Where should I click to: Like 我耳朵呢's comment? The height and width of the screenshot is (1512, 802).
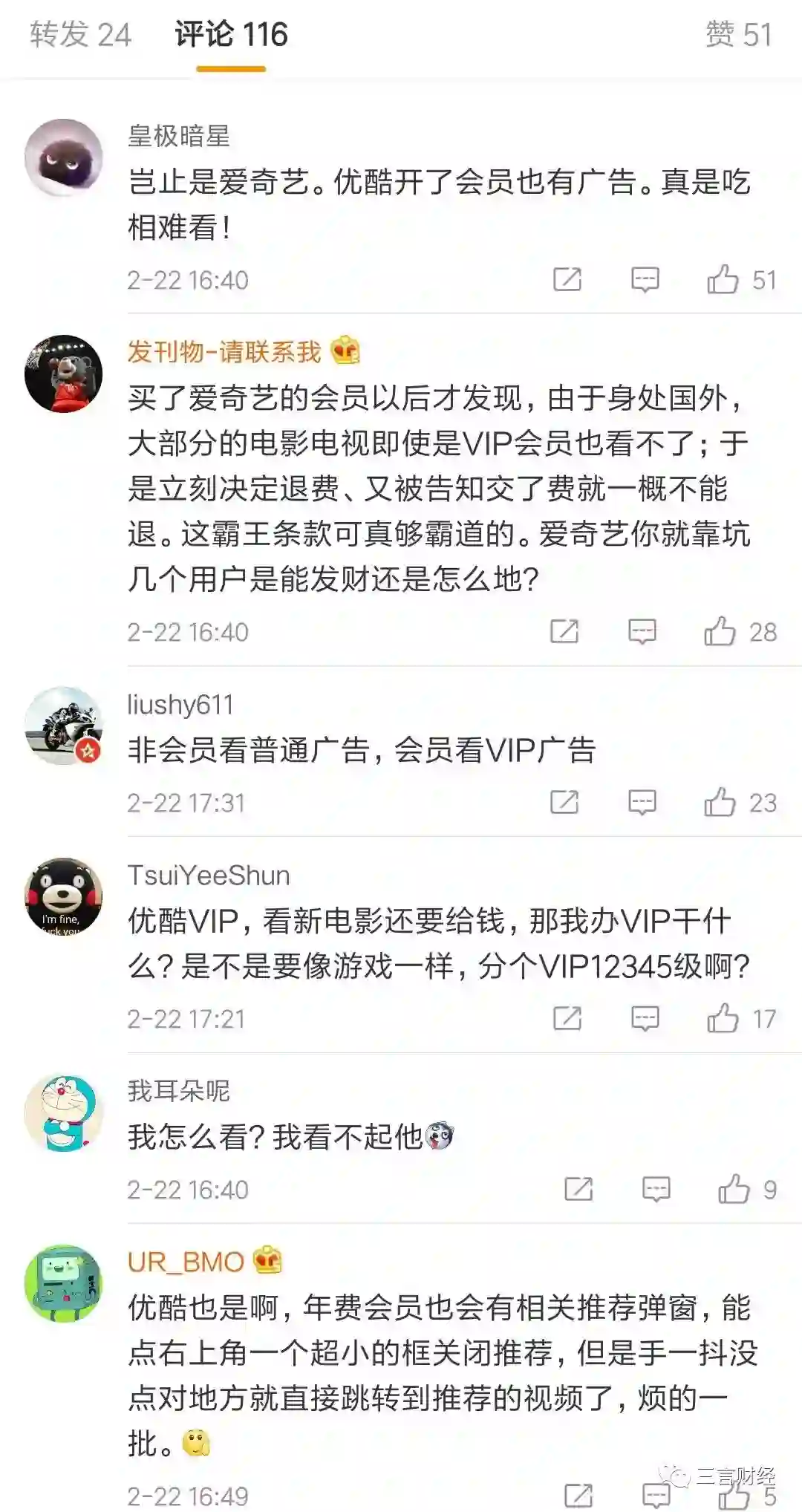point(734,1189)
